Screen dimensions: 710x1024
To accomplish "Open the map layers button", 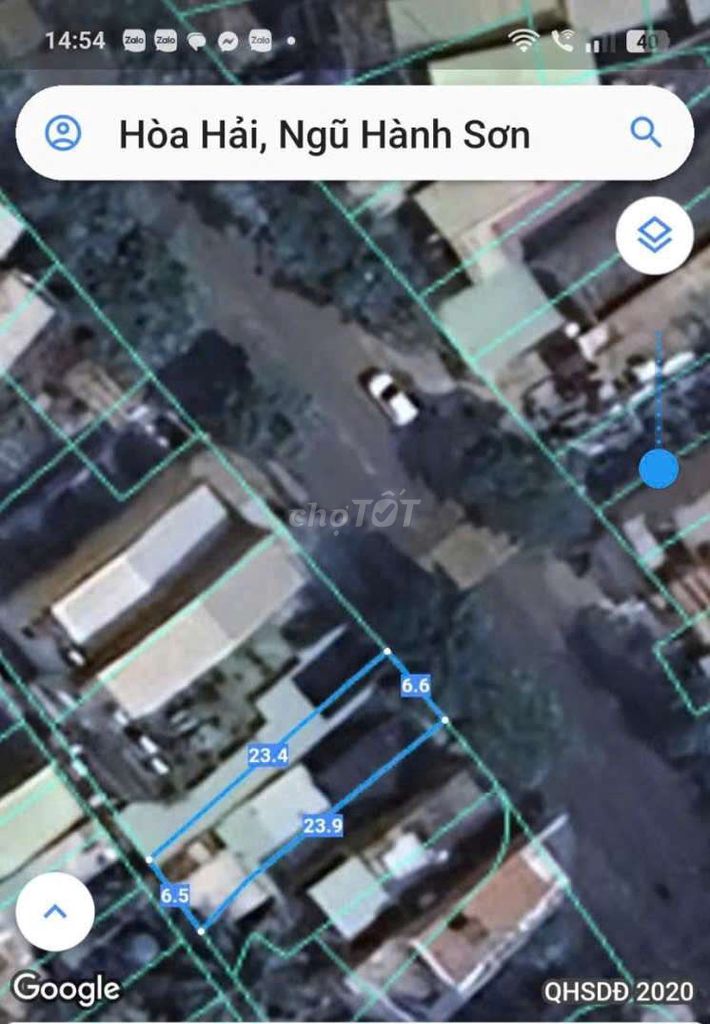I will (655, 237).
